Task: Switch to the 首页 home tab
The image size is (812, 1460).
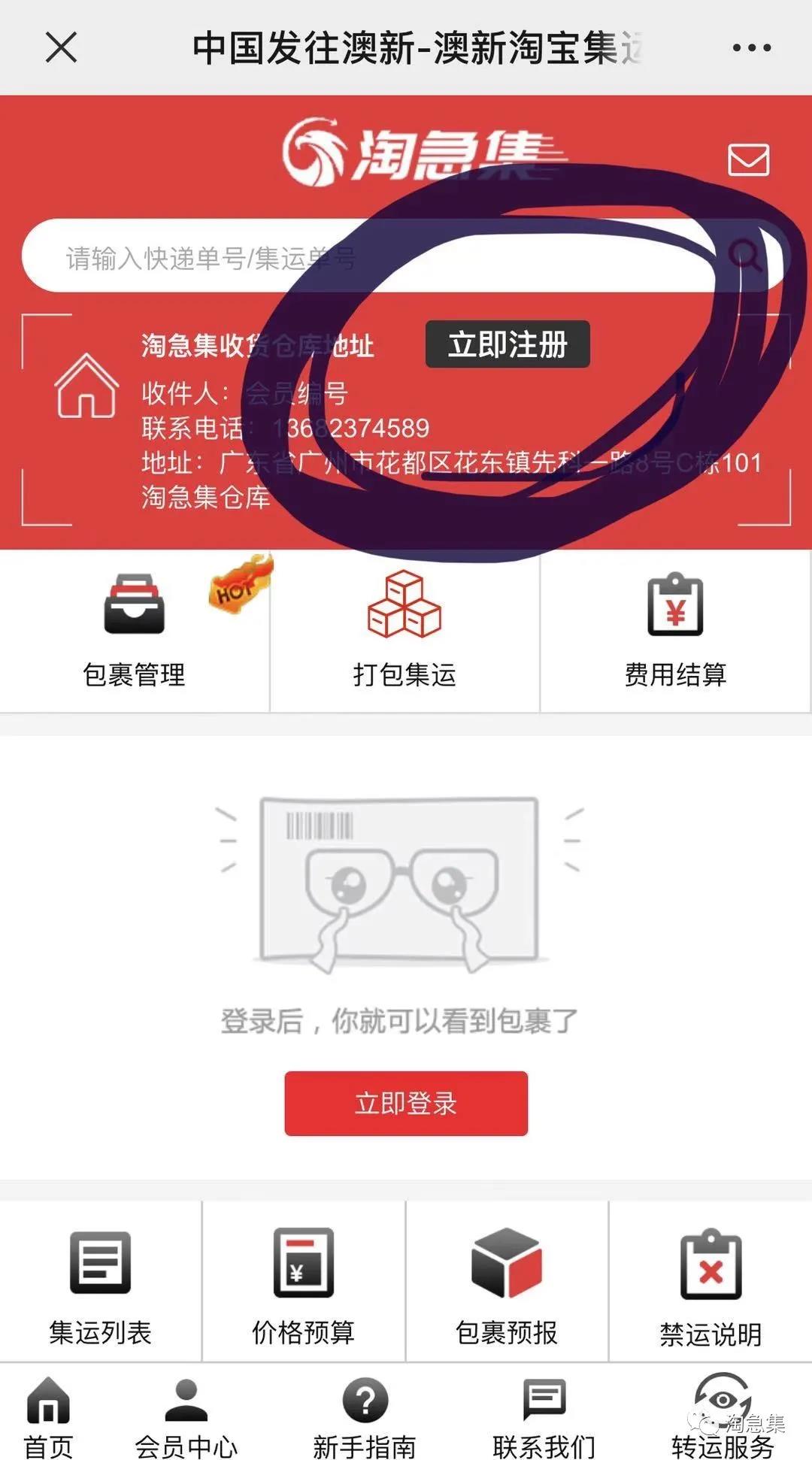Action: 48,1416
